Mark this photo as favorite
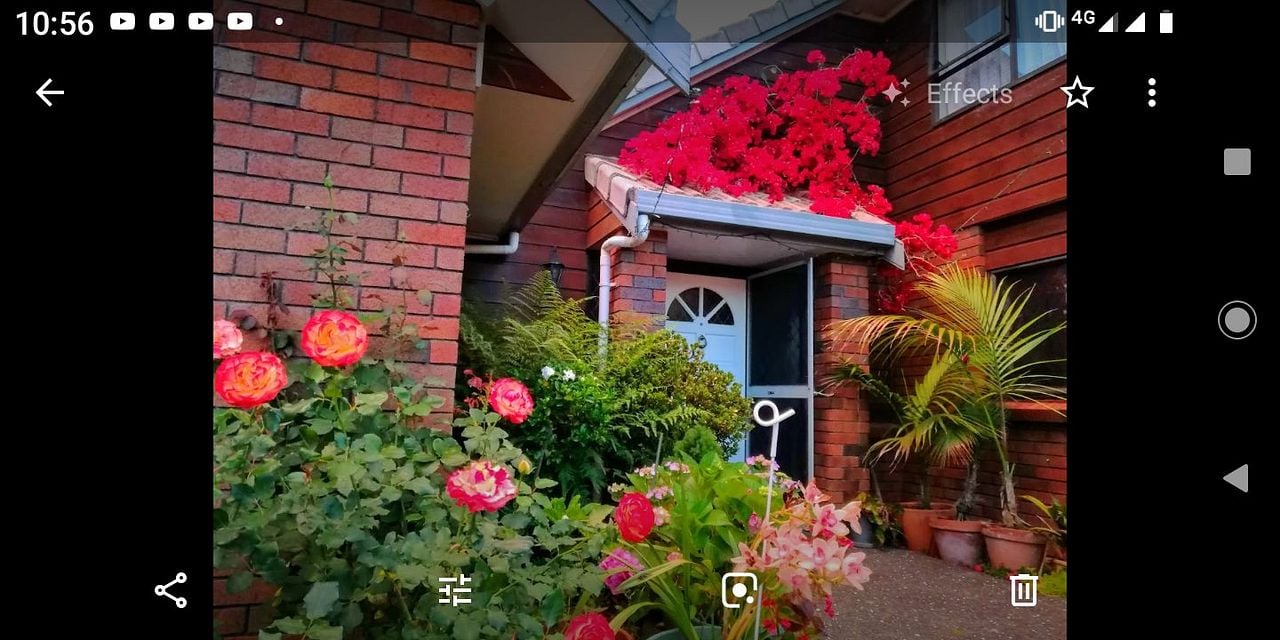 [x=1077, y=93]
